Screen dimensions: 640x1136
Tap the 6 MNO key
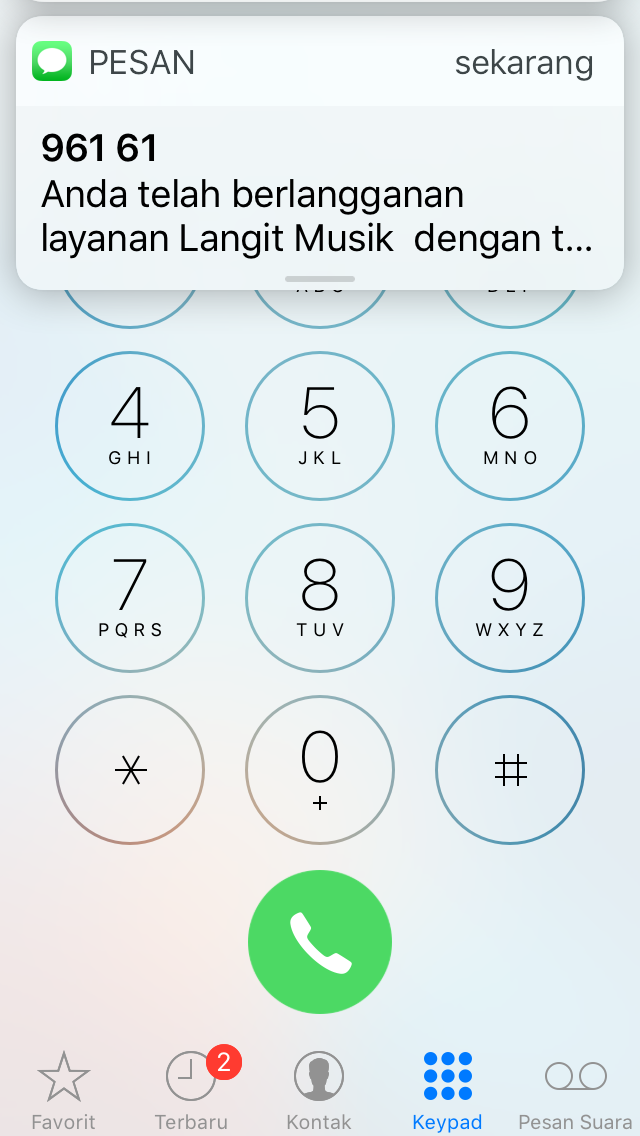(x=510, y=426)
